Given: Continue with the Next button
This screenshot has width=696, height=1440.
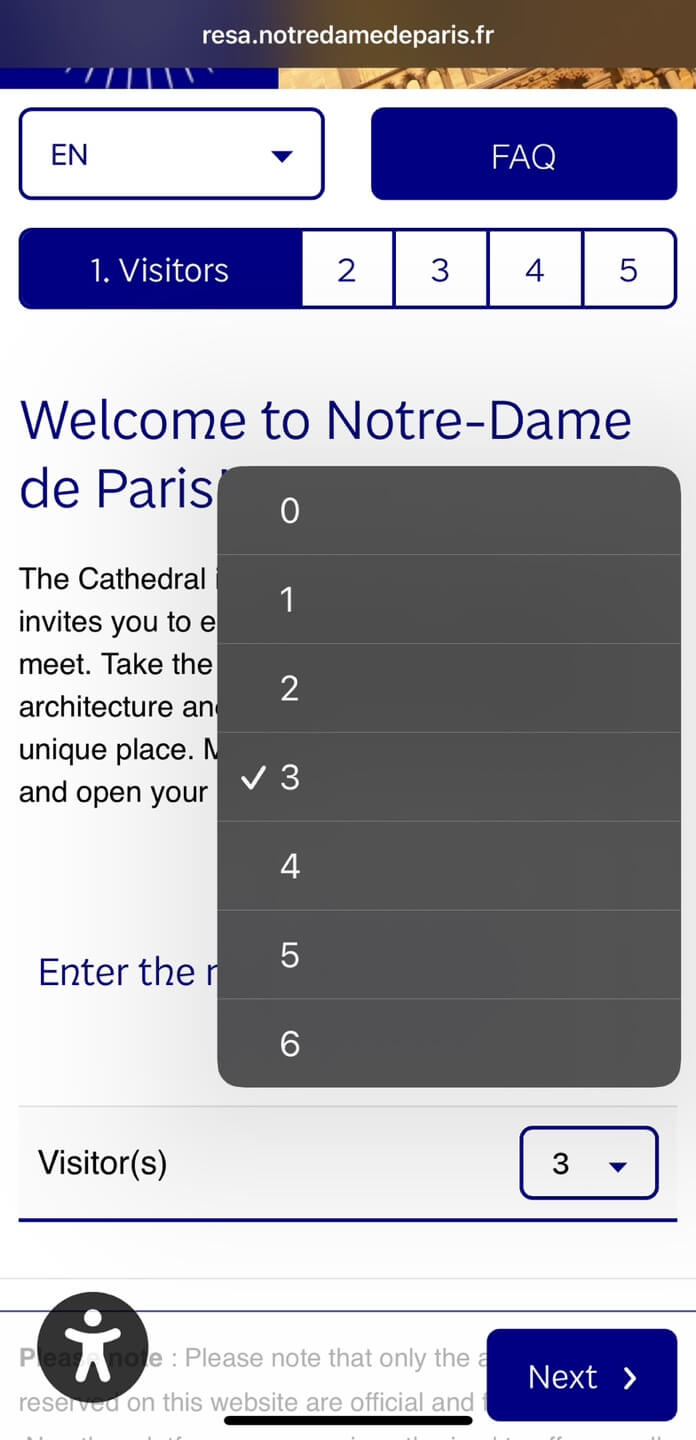Looking at the screenshot, I should [581, 1376].
